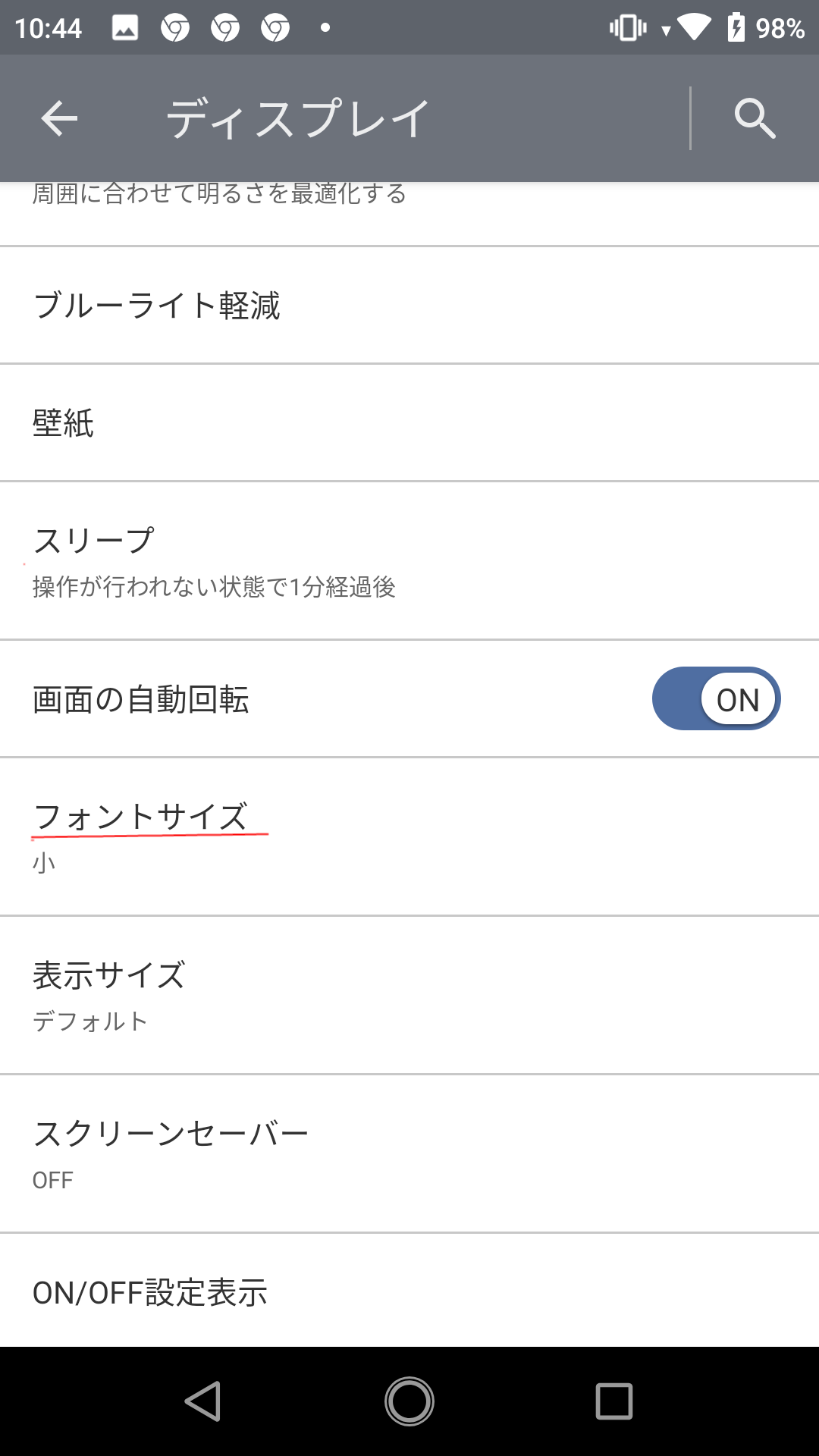Open the 壁紙 wallpaper settings

pyautogui.click(x=409, y=423)
